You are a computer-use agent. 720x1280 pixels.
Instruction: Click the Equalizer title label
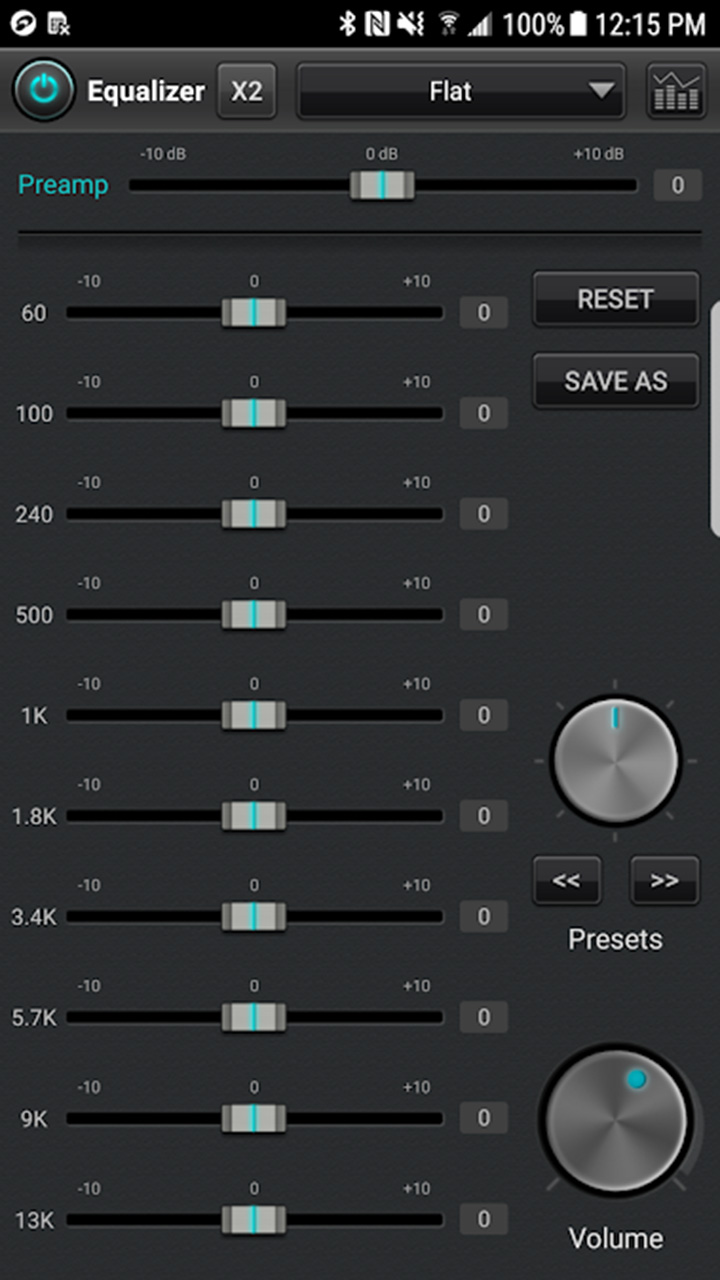pos(147,90)
